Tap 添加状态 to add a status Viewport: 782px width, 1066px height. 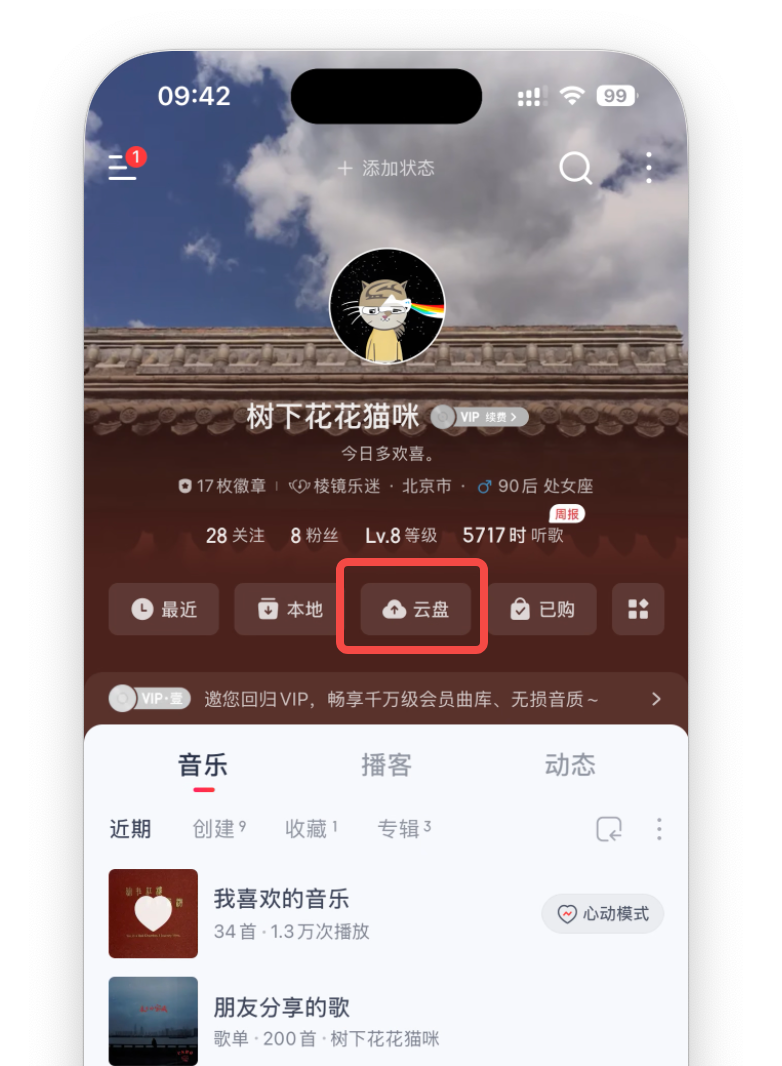pos(386,168)
